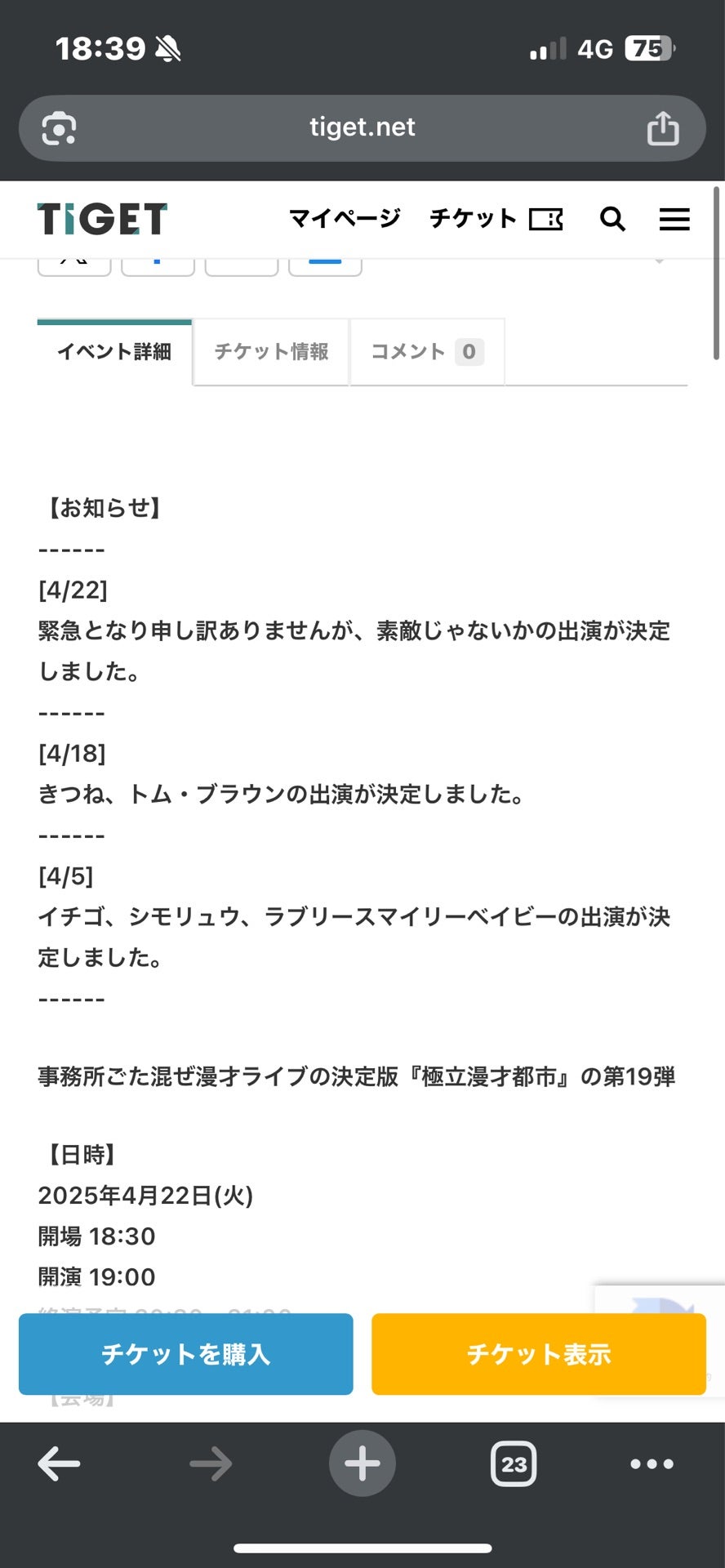This screenshot has height=1568, width=725.
Task: Open the browser's three-dot menu
Action: click(652, 1463)
